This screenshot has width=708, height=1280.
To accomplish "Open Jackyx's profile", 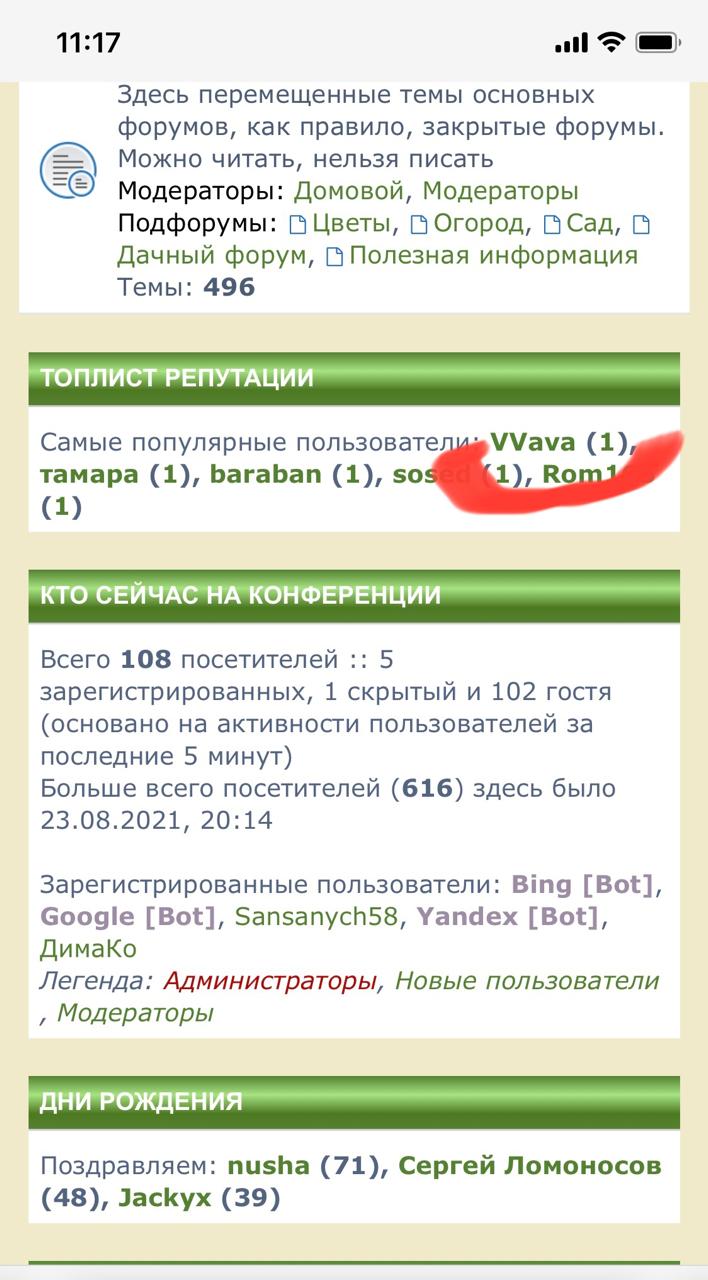I will pos(165,1198).
